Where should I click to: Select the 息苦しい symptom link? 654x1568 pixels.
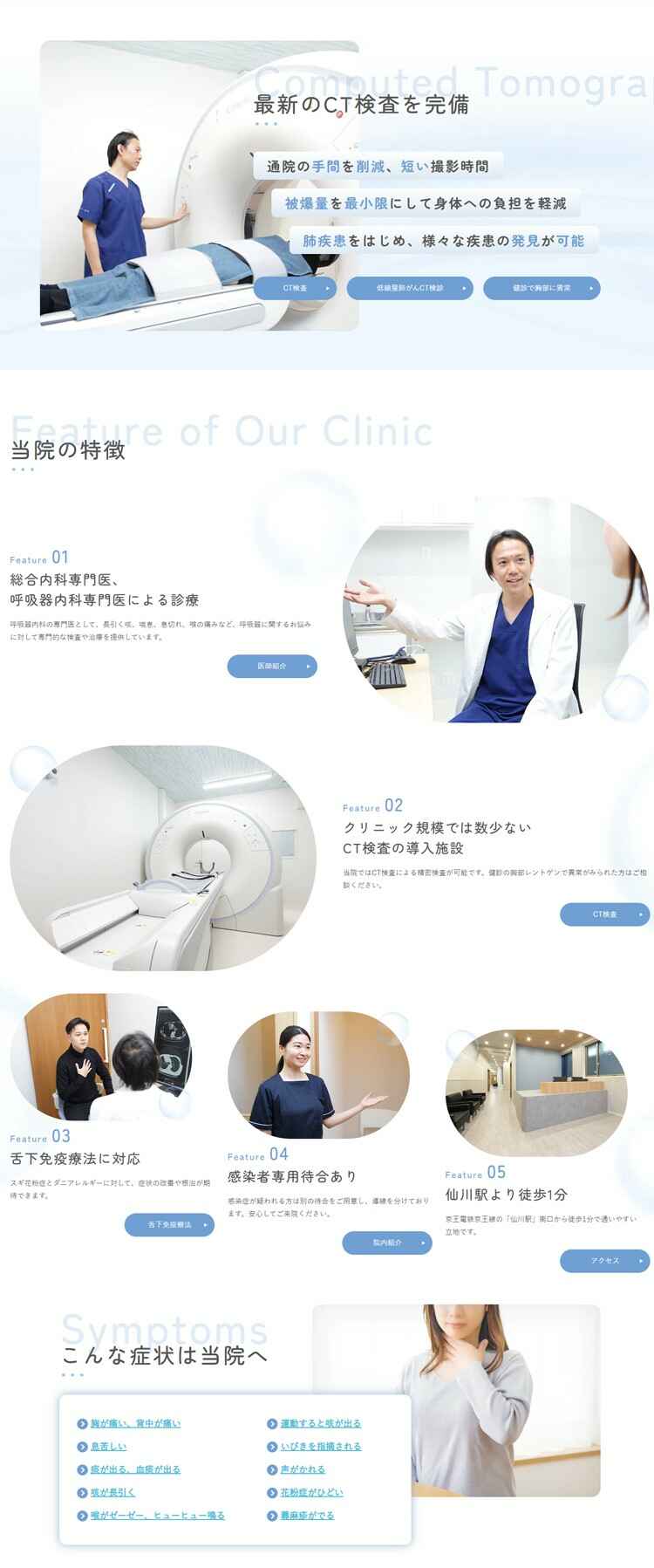[108, 1447]
